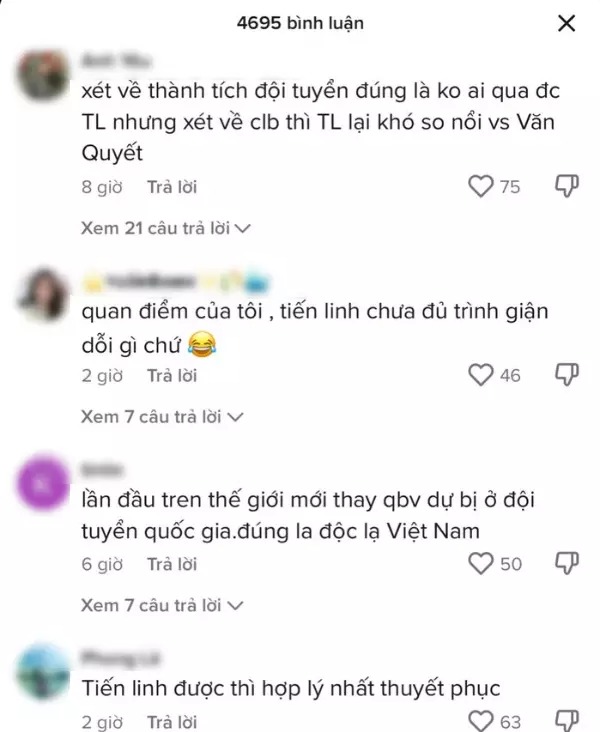The image size is (600, 732).
Task: Expand Xem 21 câu trả lời
Action: pos(165,228)
